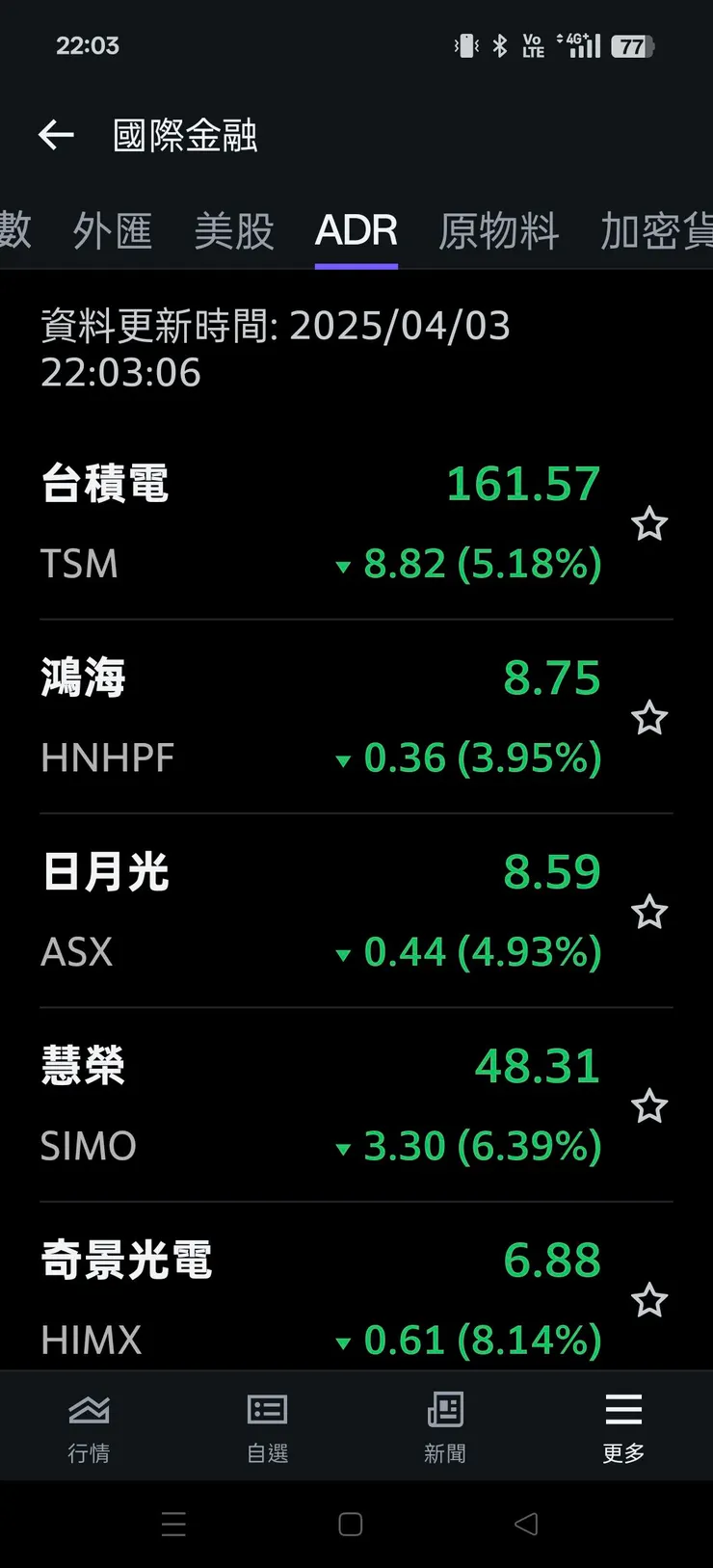The image size is (713, 1568).
Task: Open 台積電 TSM quote details
Action: tap(318, 523)
